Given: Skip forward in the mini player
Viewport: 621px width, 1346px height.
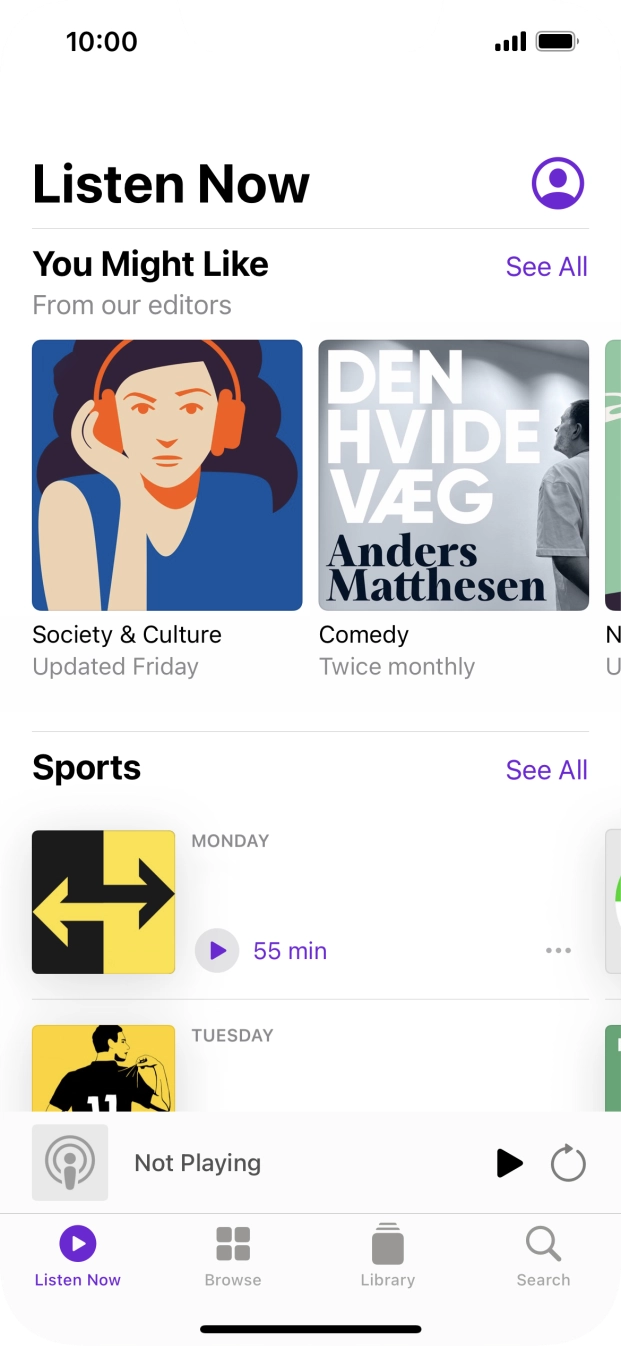Looking at the screenshot, I should (568, 1163).
